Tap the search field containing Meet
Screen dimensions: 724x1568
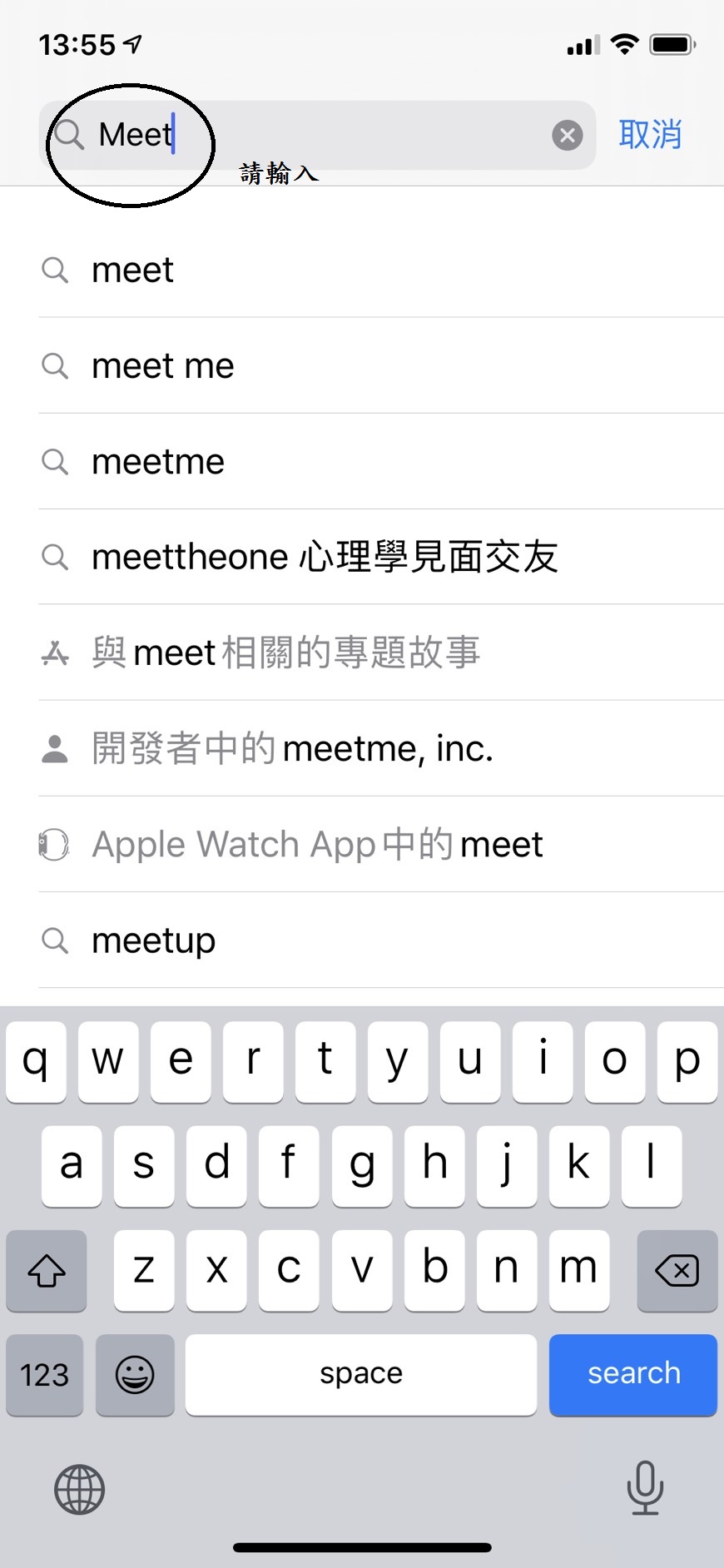317,135
